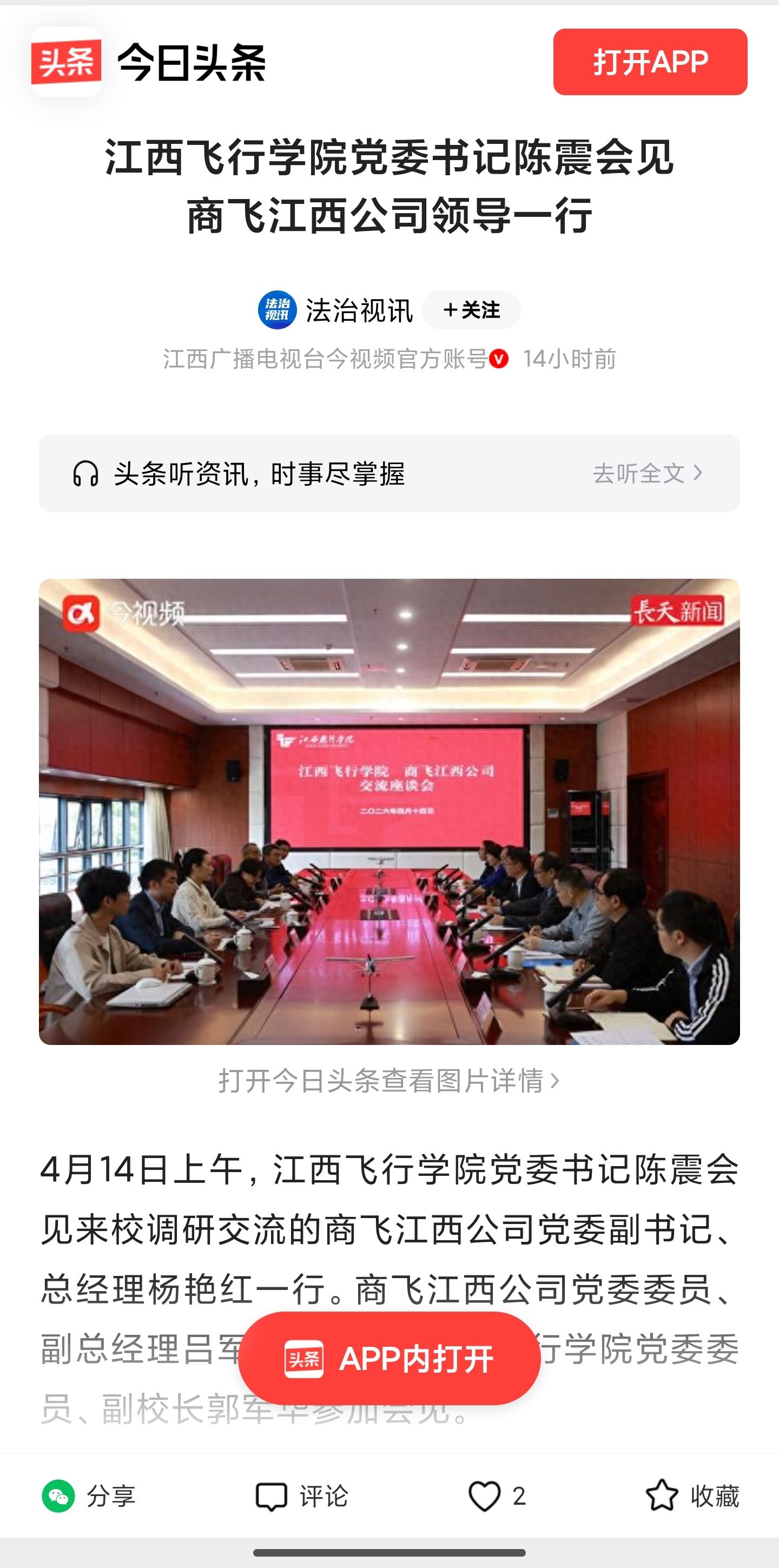779x1568 pixels.
Task: Tap the floating APP内打开 button
Action: tap(389, 1359)
